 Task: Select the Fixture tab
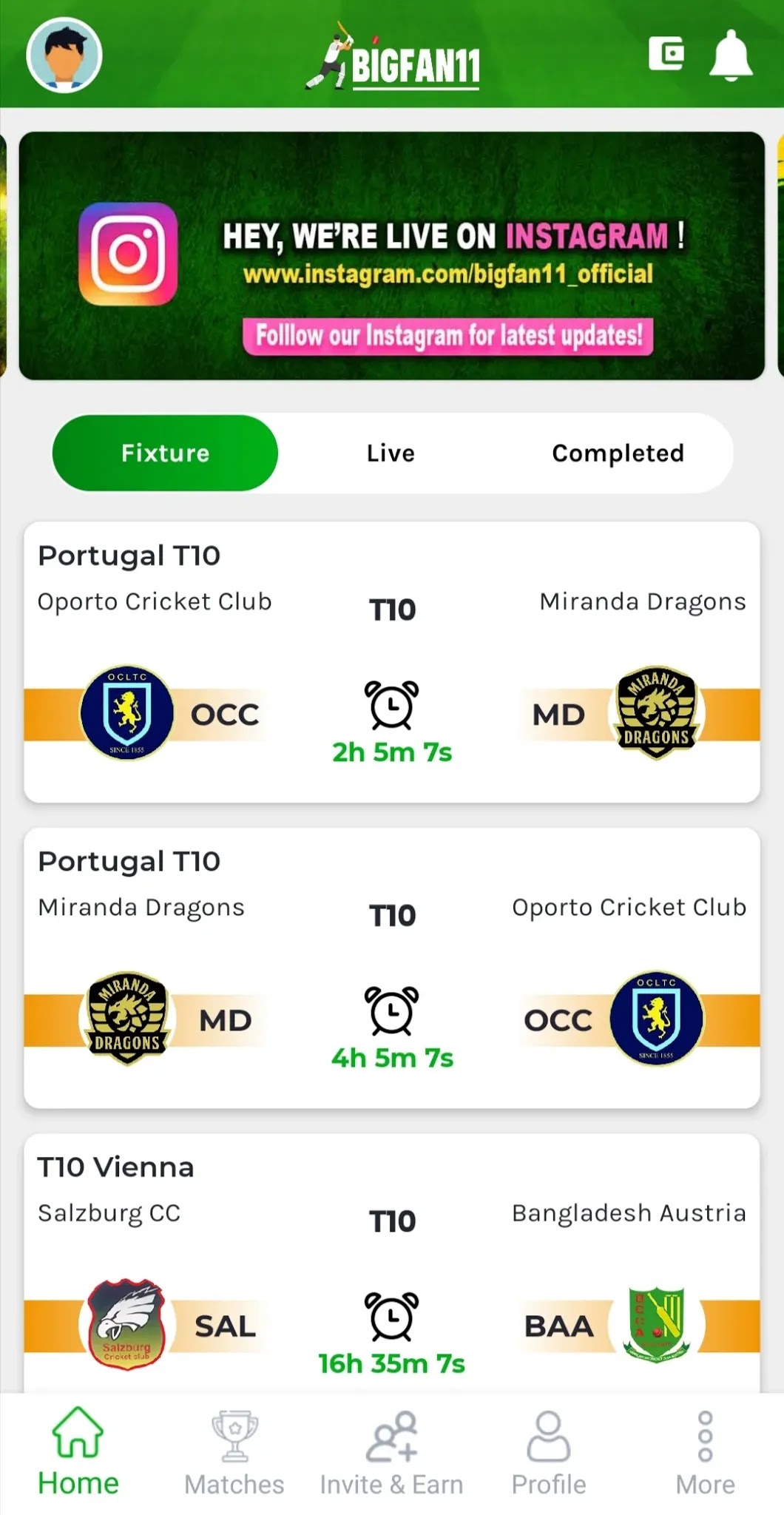[x=165, y=453]
